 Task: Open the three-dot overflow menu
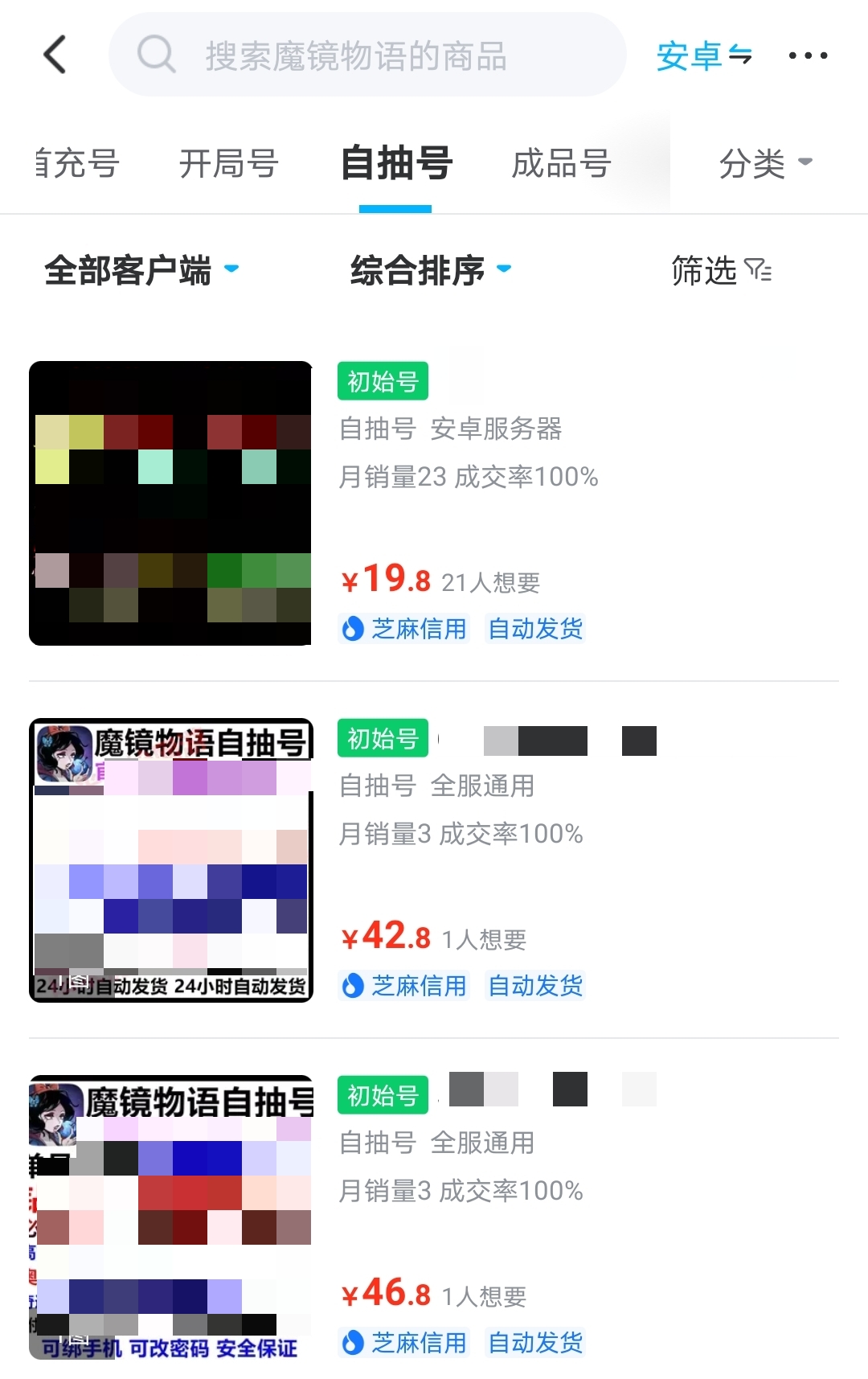click(807, 55)
